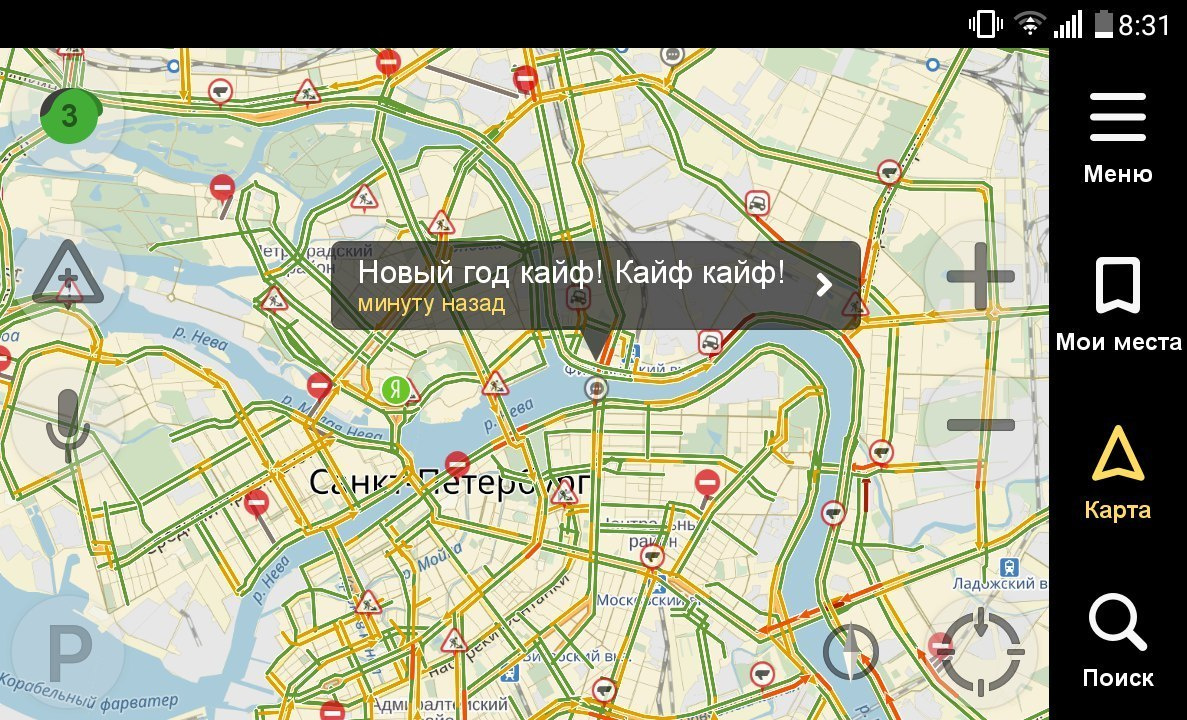Activate voice input microphone
Screen dimensions: 1187x720
68,425
